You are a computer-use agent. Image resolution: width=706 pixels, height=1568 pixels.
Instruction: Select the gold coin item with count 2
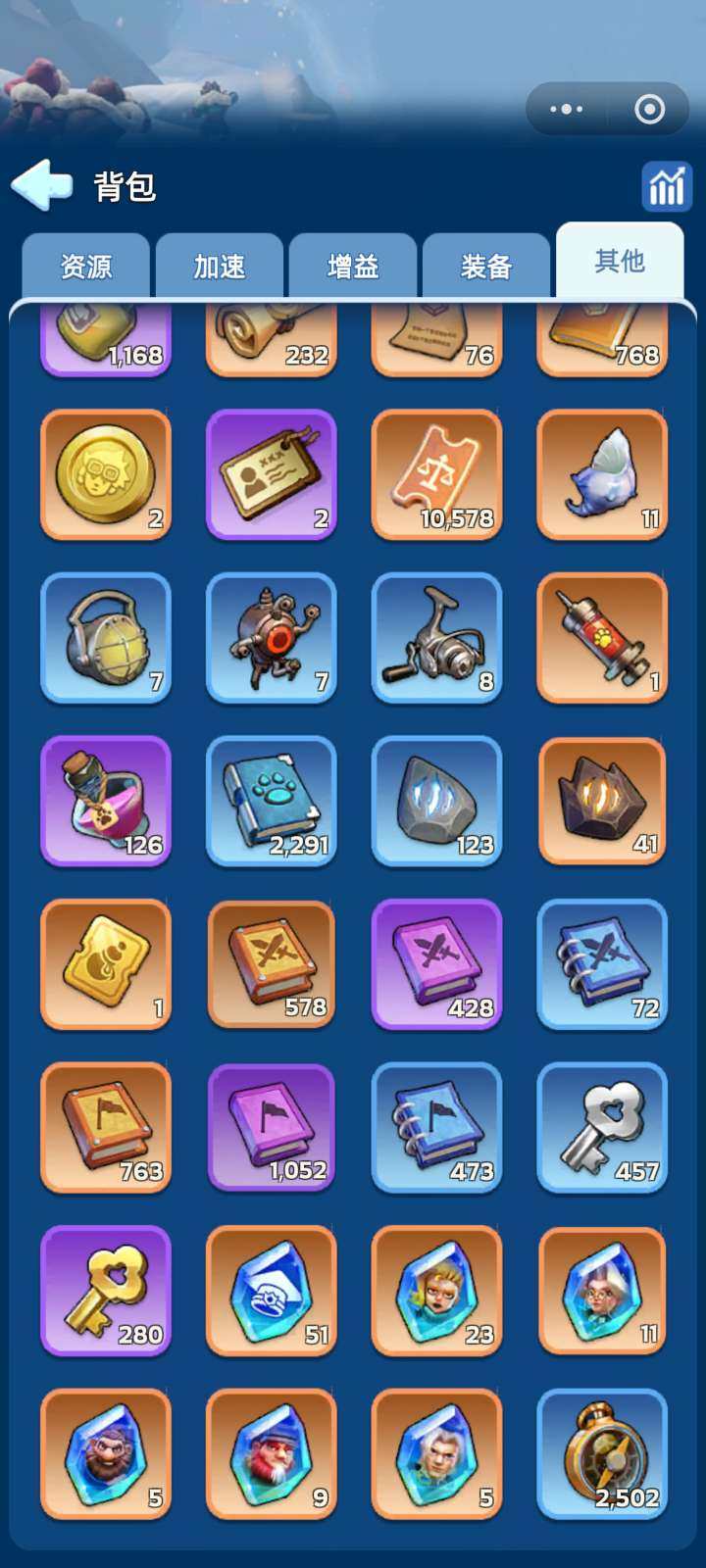coord(106,474)
